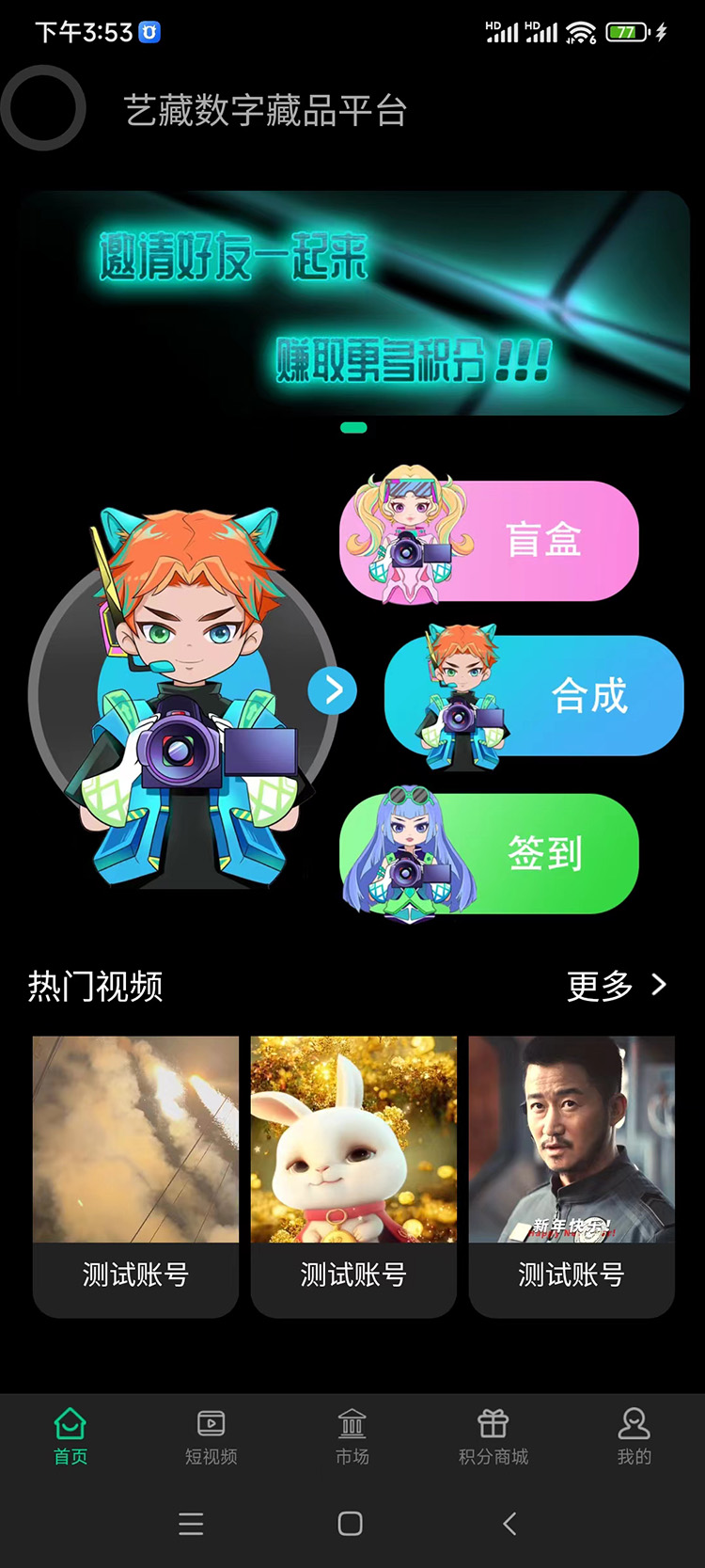705x1568 pixels.
Task: Go back with the system back button
Action: [x=509, y=1523]
